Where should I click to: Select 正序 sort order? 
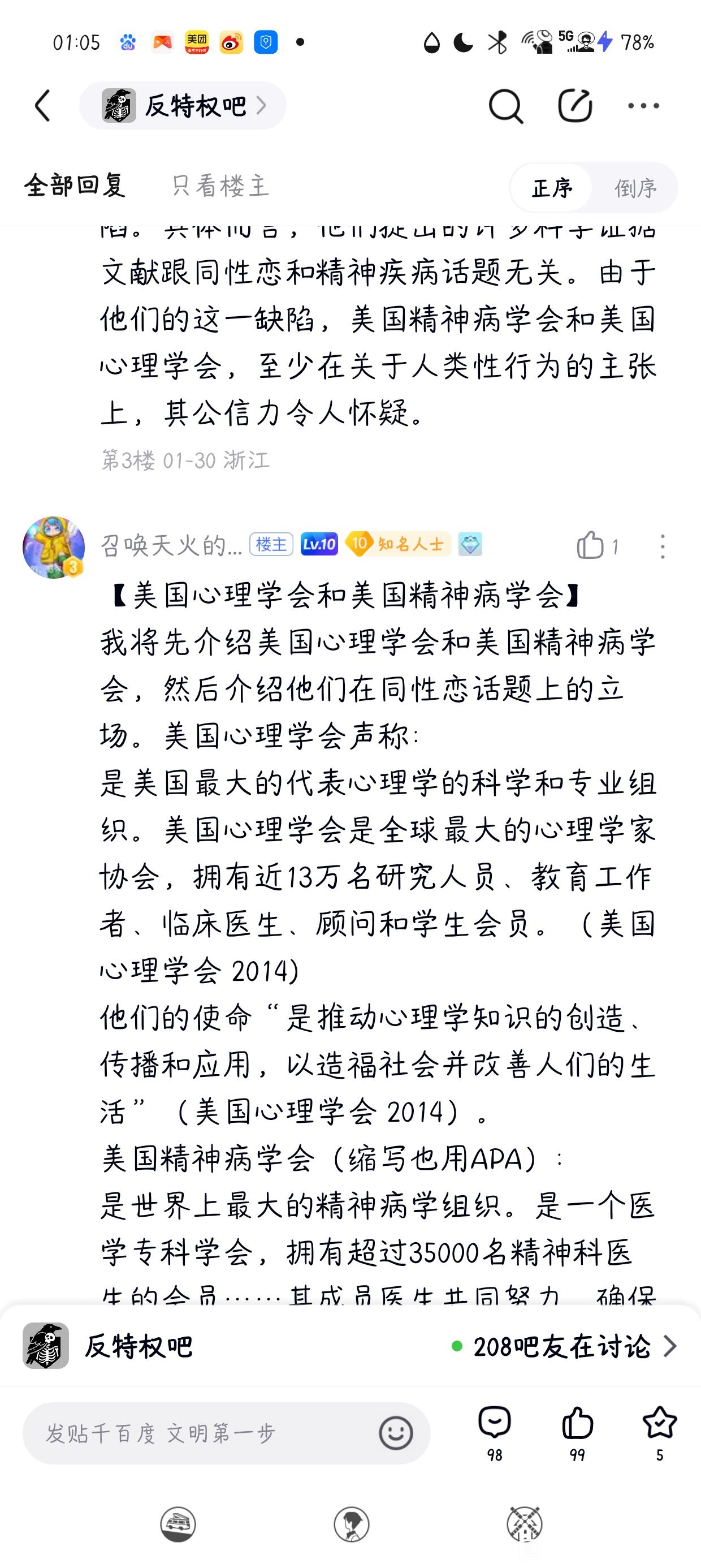click(x=551, y=187)
